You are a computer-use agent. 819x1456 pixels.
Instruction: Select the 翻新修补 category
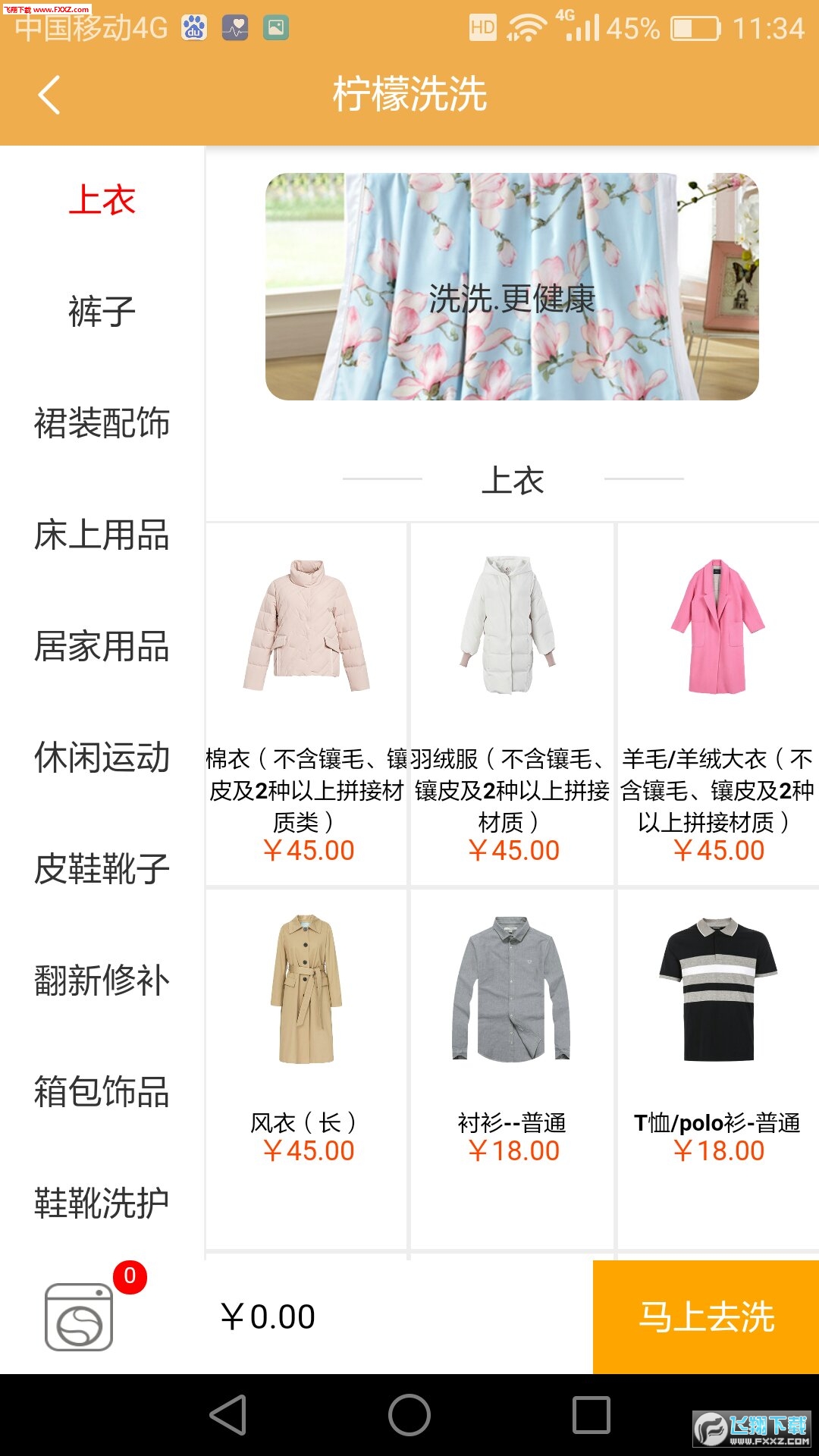[102, 981]
